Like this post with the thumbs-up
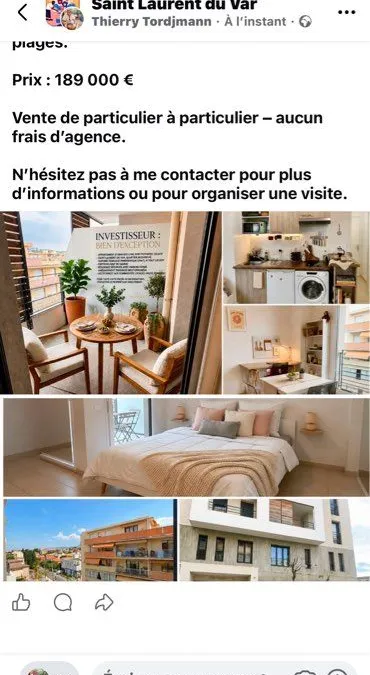370x675 pixels. tap(21, 602)
